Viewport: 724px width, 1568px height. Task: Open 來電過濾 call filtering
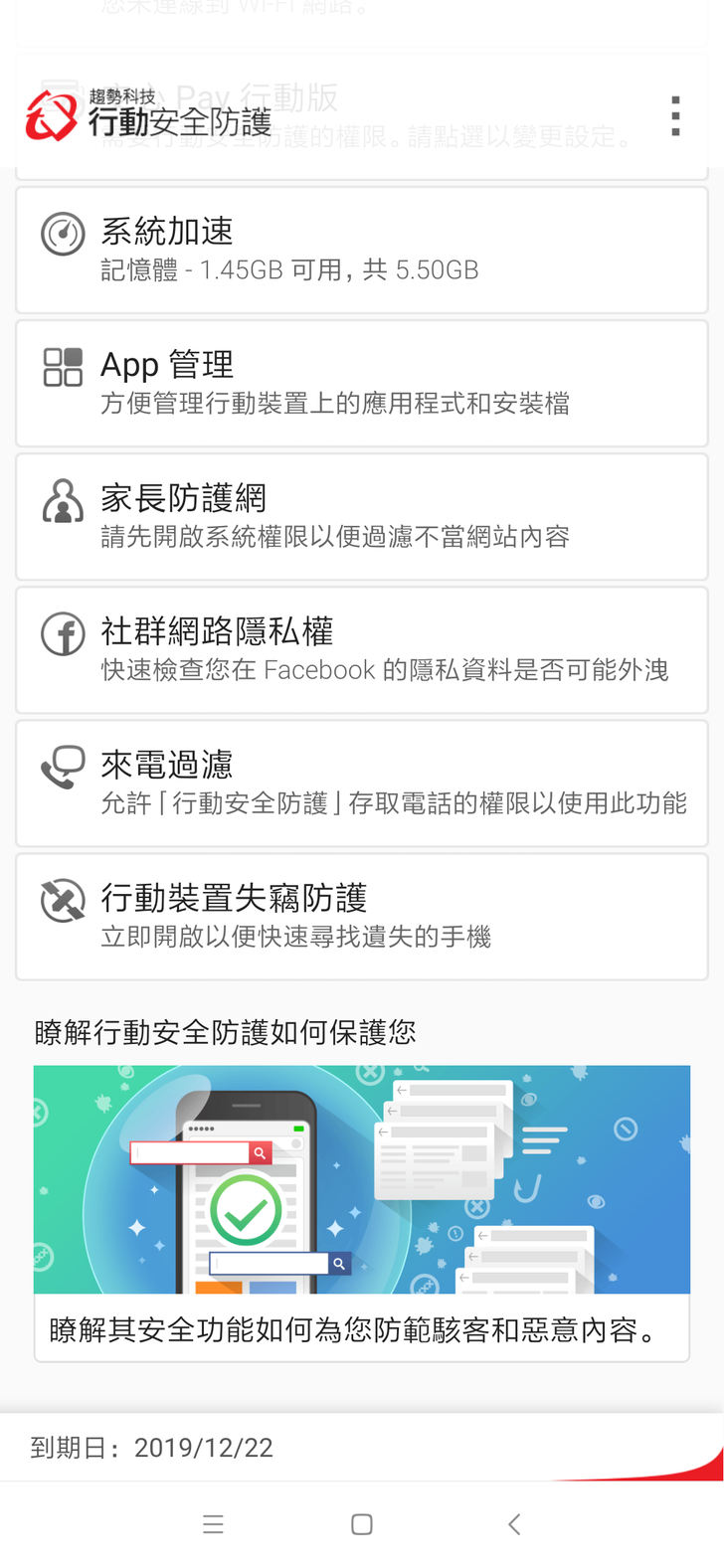[x=362, y=784]
